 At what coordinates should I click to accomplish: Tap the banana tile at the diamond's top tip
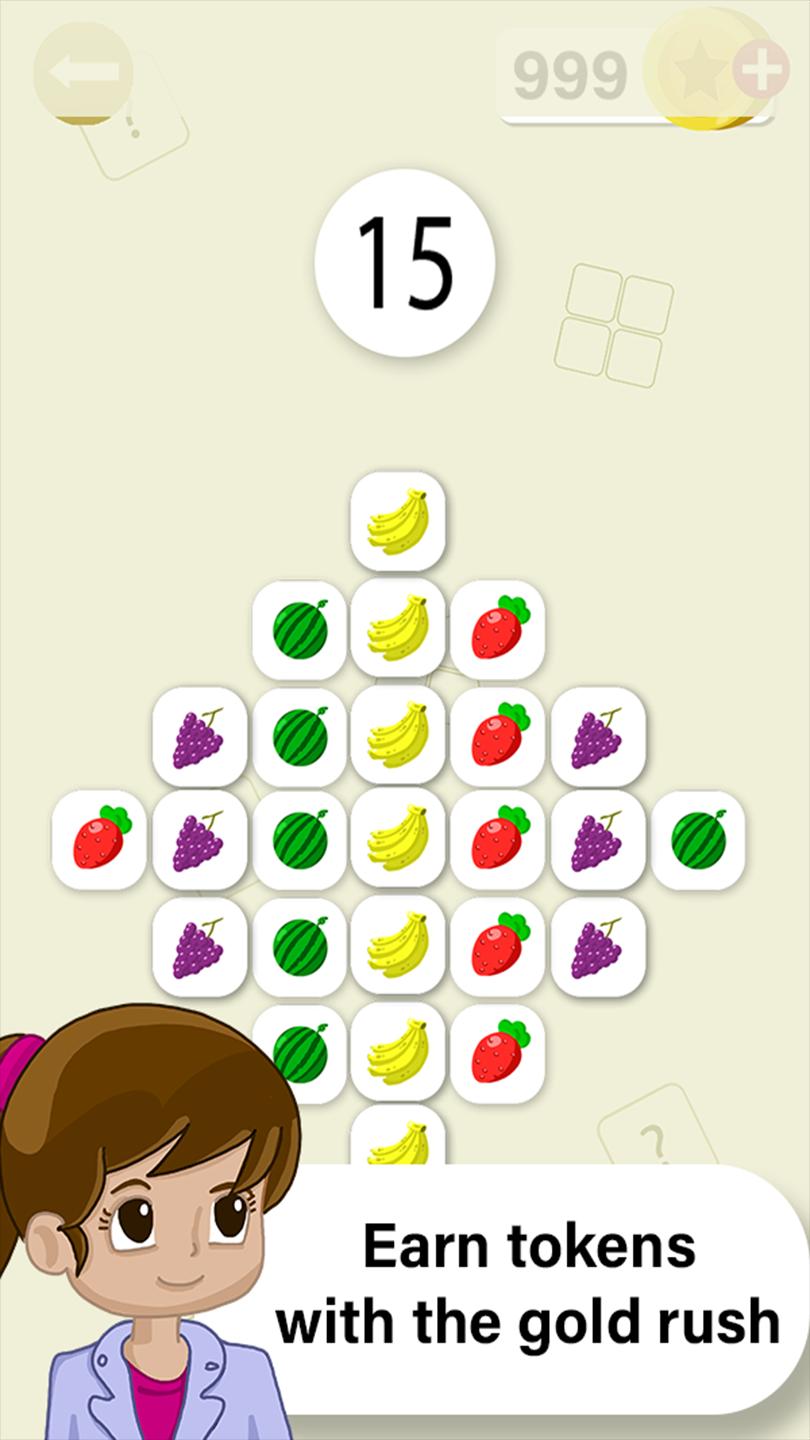pos(398,521)
